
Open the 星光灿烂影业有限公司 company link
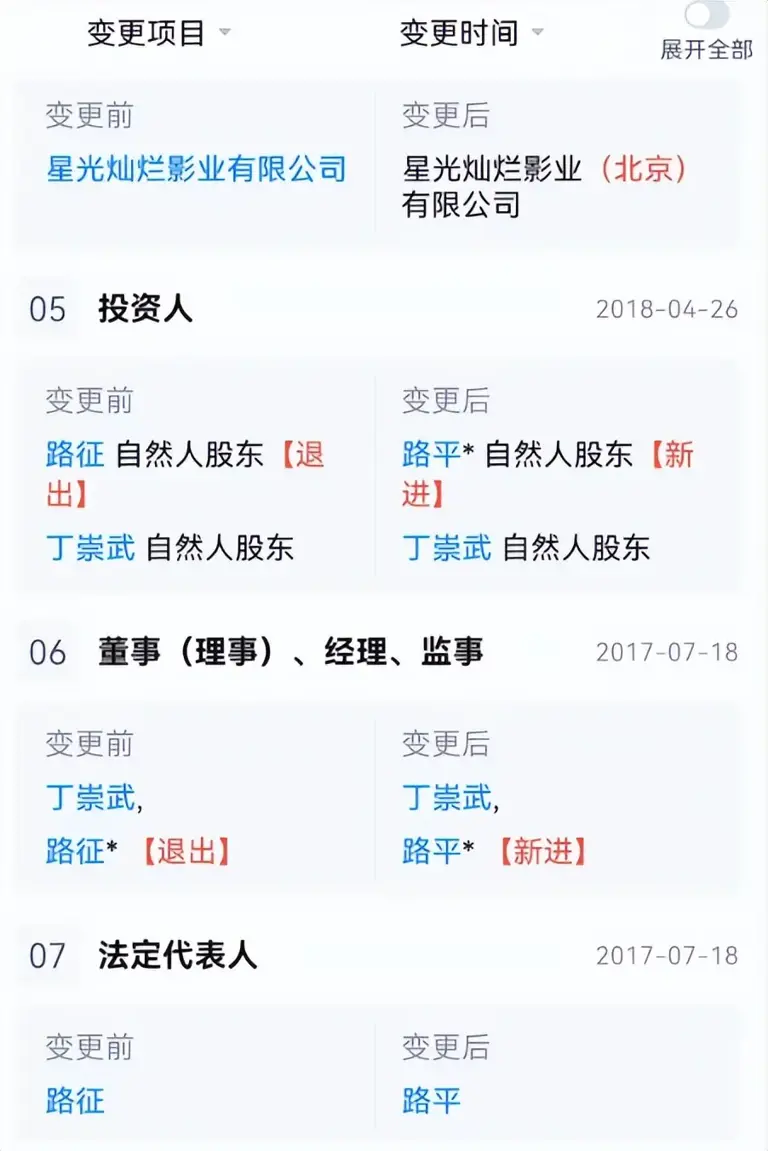(x=196, y=169)
